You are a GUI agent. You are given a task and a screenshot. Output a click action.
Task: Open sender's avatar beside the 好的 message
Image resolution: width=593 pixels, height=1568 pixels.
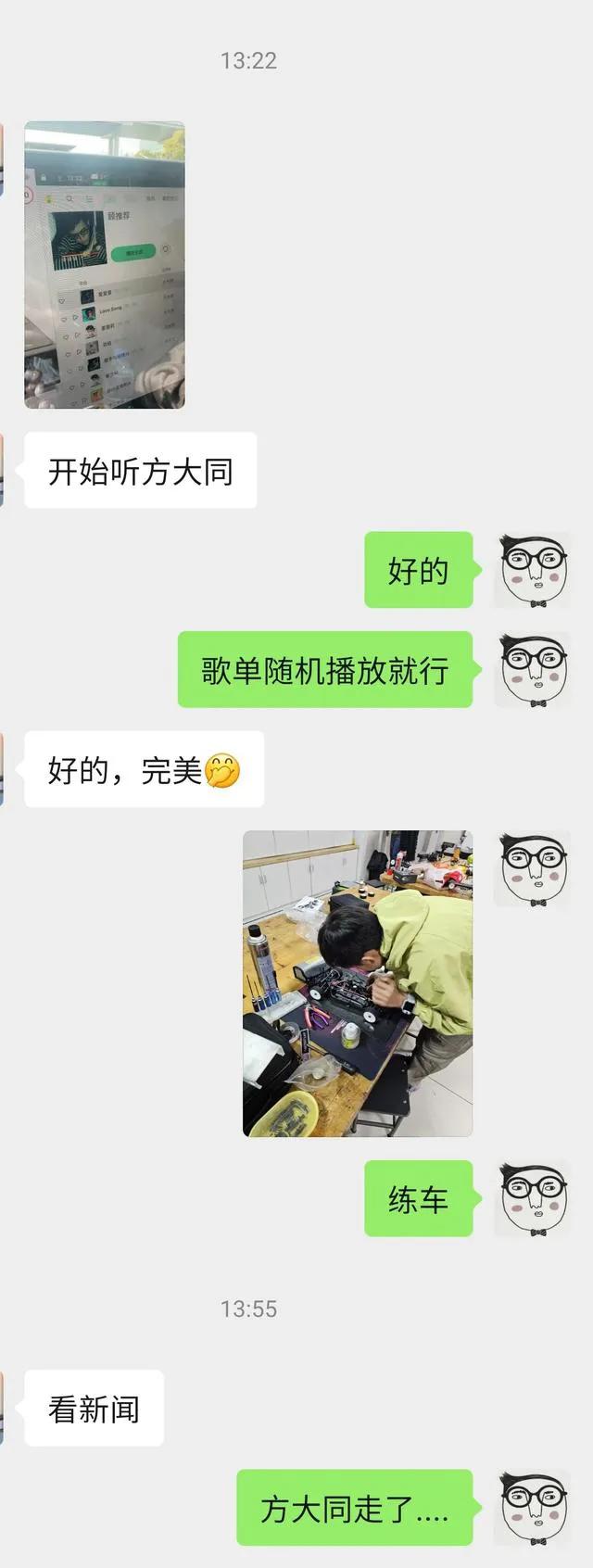[x=533, y=570]
